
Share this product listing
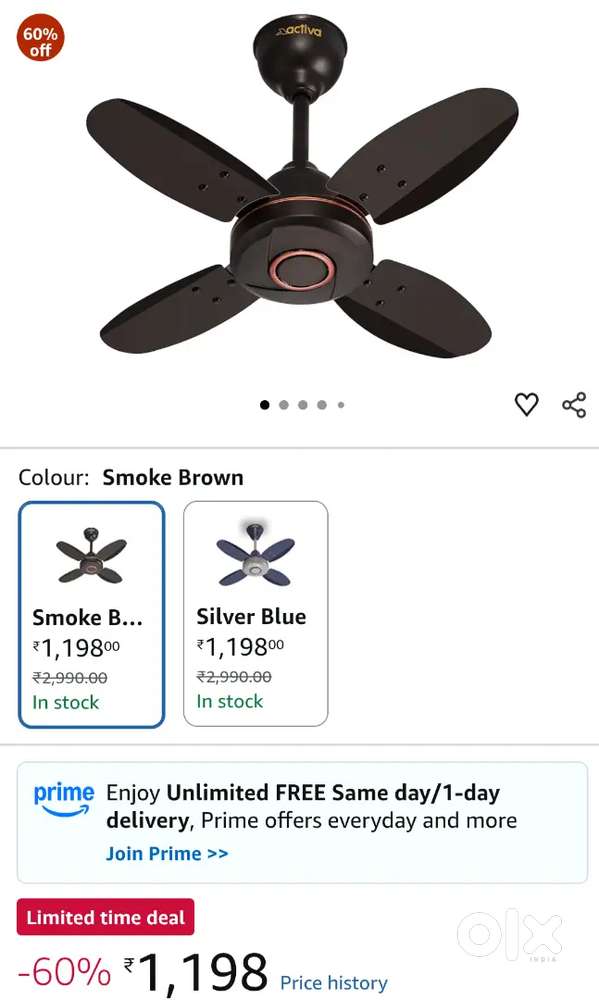tap(573, 405)
